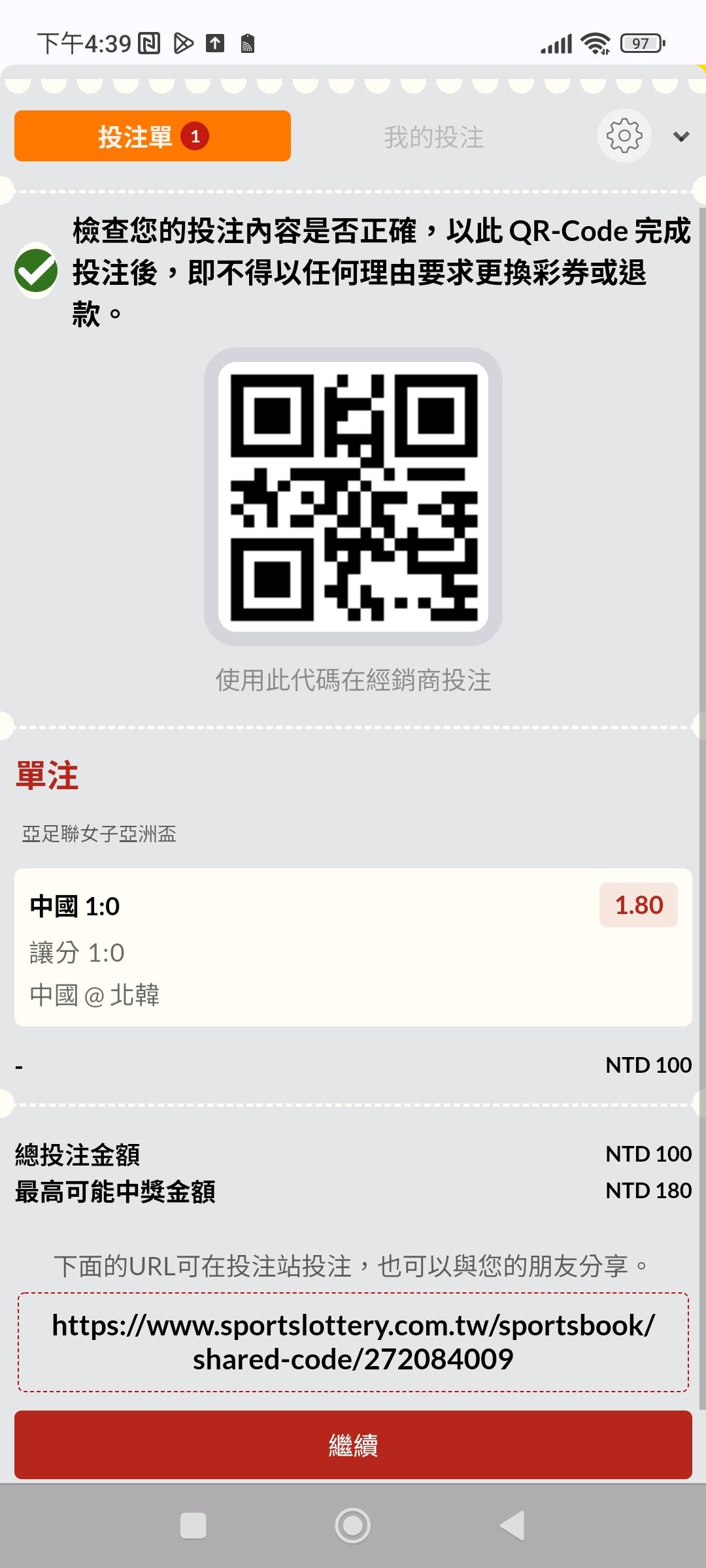Open bet slip settings gear
706x1568 pixels.
624,136
